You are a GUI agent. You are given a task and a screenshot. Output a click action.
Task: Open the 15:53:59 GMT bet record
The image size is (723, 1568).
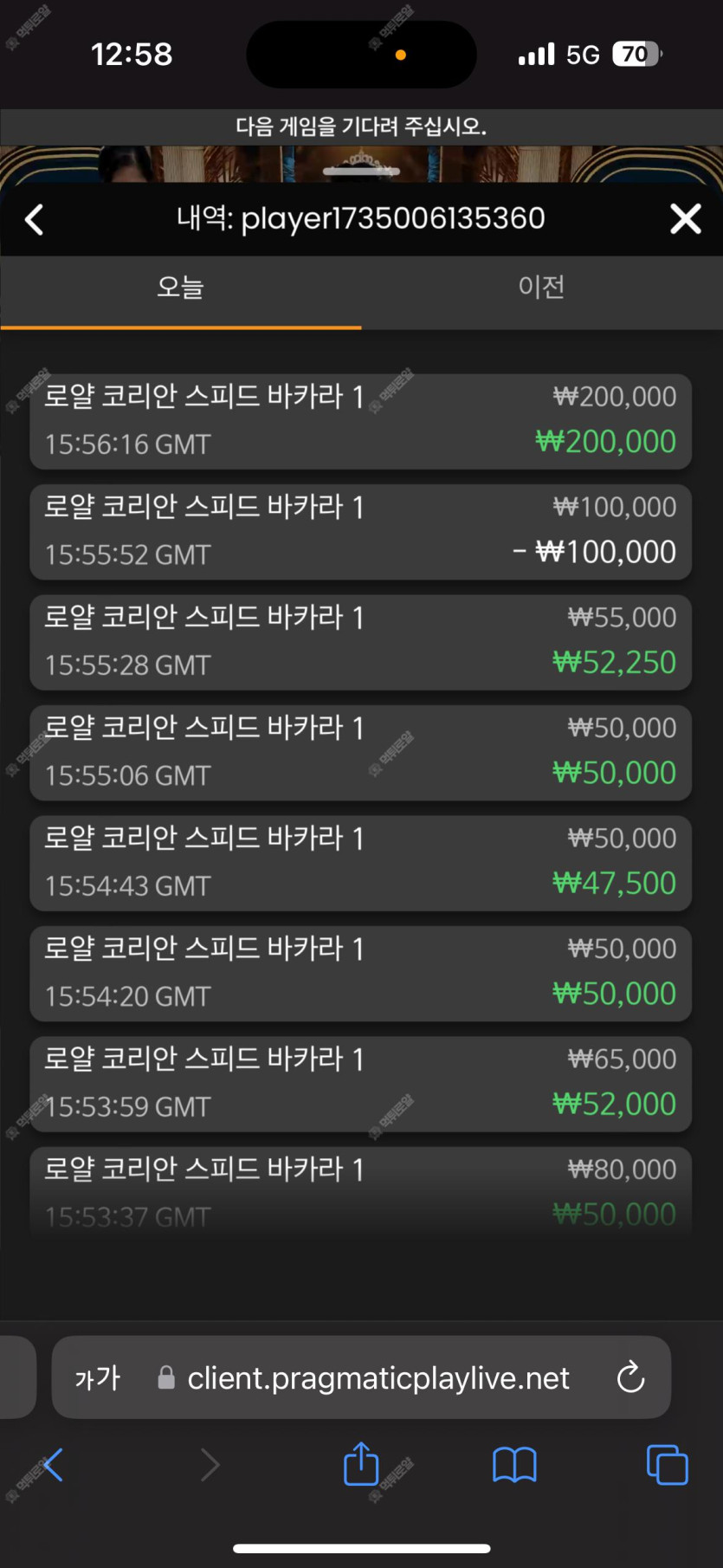tap(361, 1084)
